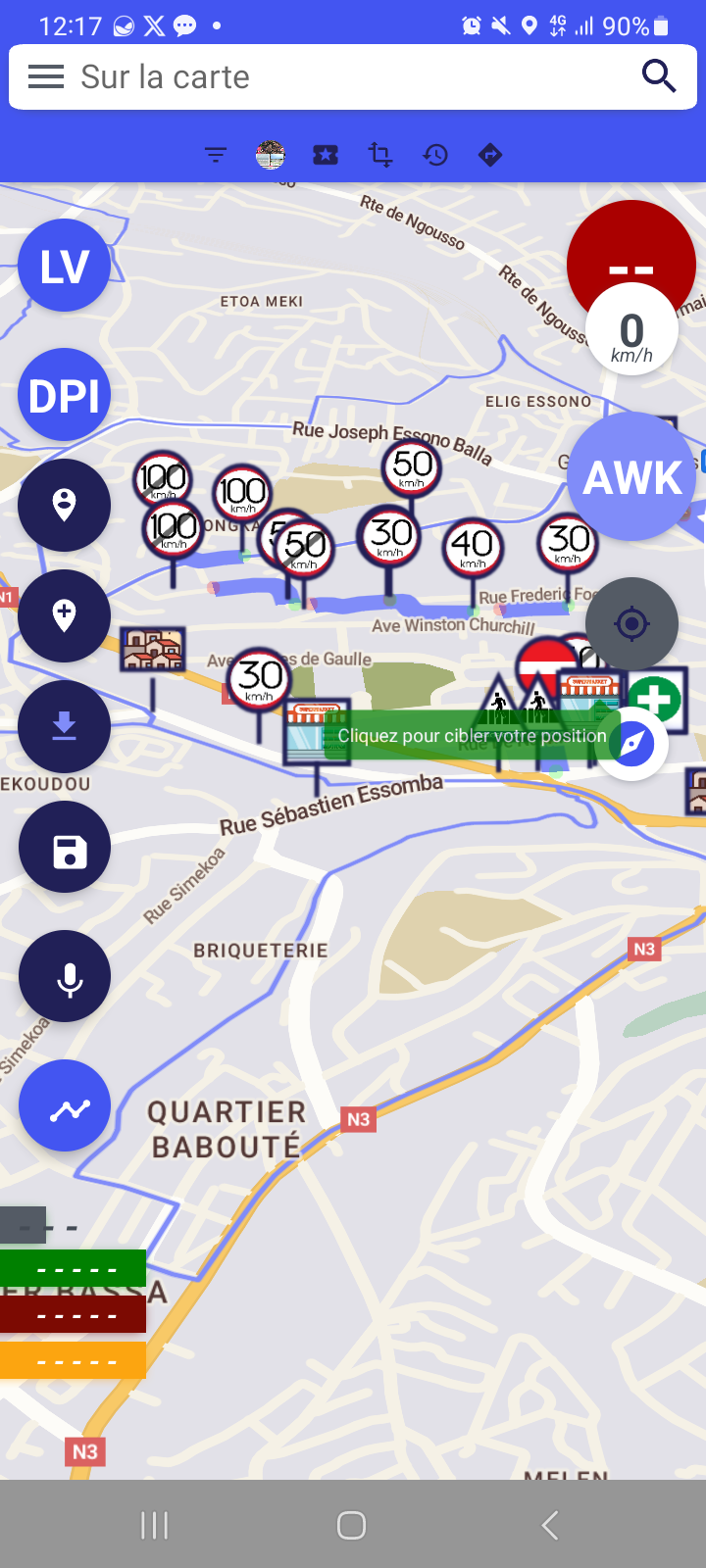This screenshot has width=706, height=1568.
Task: Open the history clock icon
Action: (435, 155)
